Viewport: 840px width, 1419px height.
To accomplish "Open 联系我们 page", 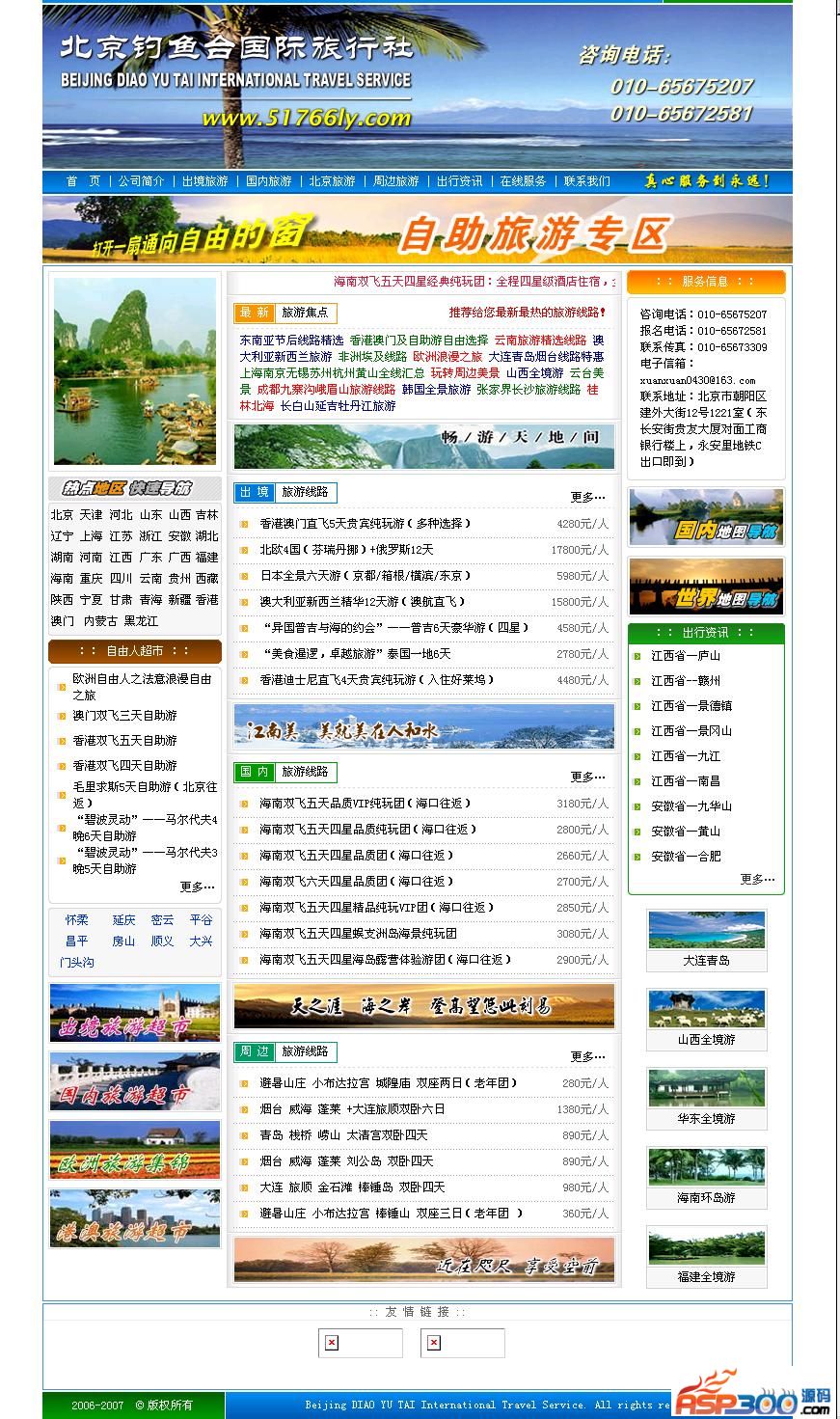I will (586, 181).
